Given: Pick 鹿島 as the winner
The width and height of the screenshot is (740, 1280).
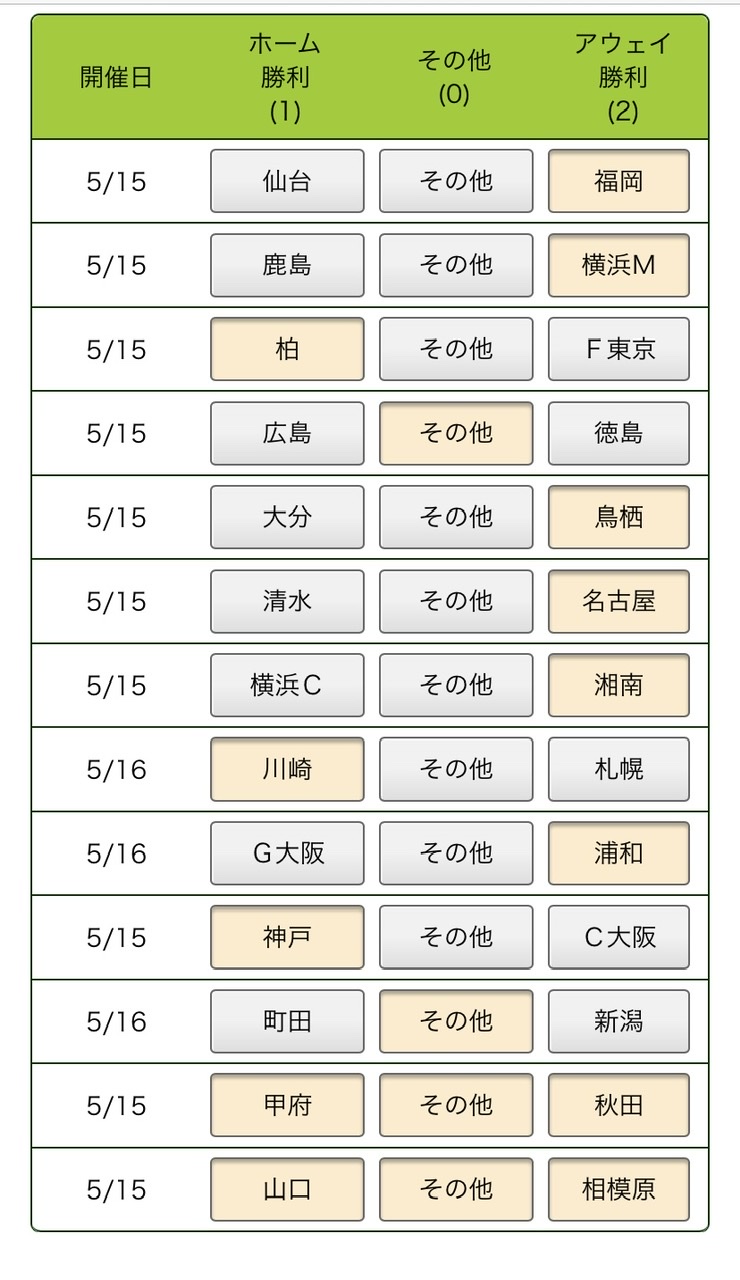Looking at the screenshot, I should coord(287,265).
